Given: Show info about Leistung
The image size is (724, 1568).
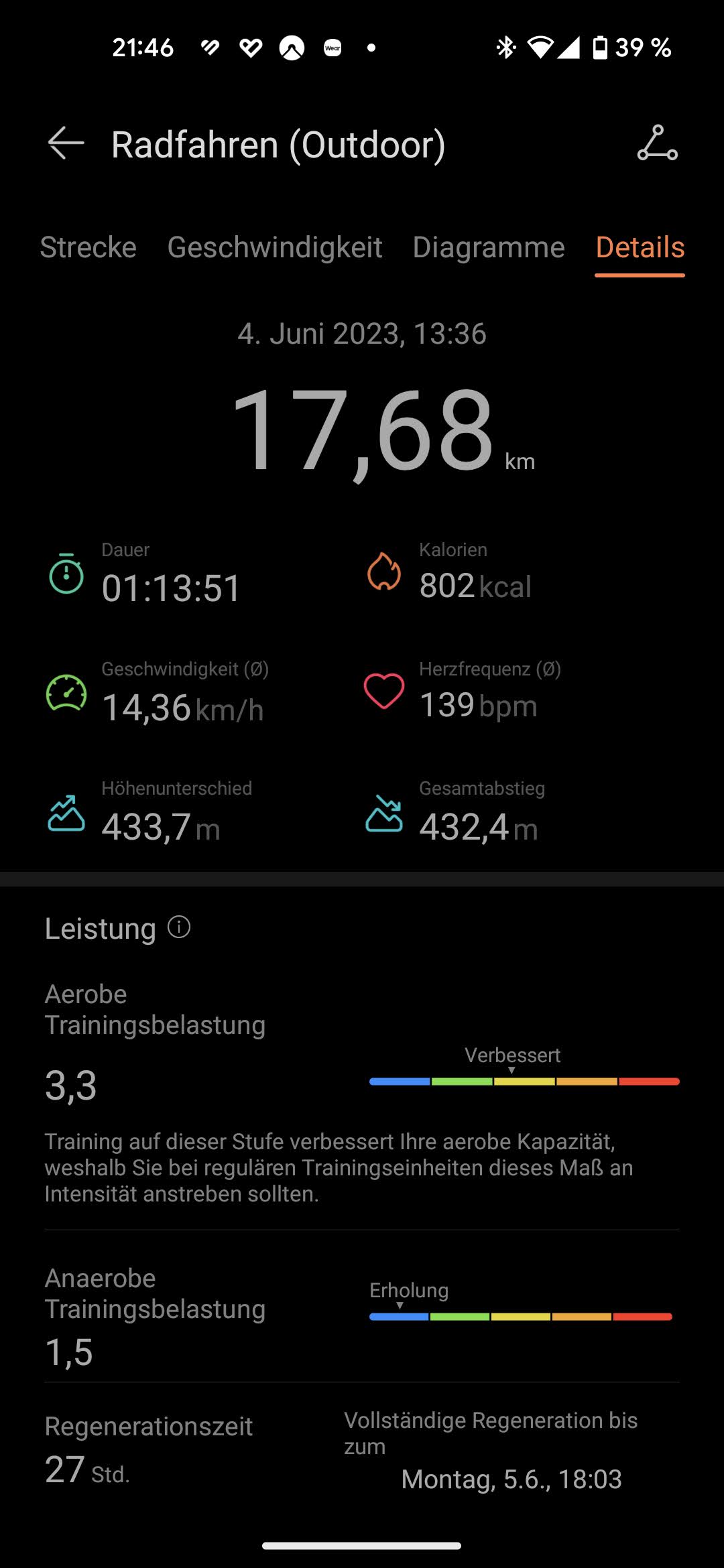Looking at the screenshot, I should (x=179, y=927).
